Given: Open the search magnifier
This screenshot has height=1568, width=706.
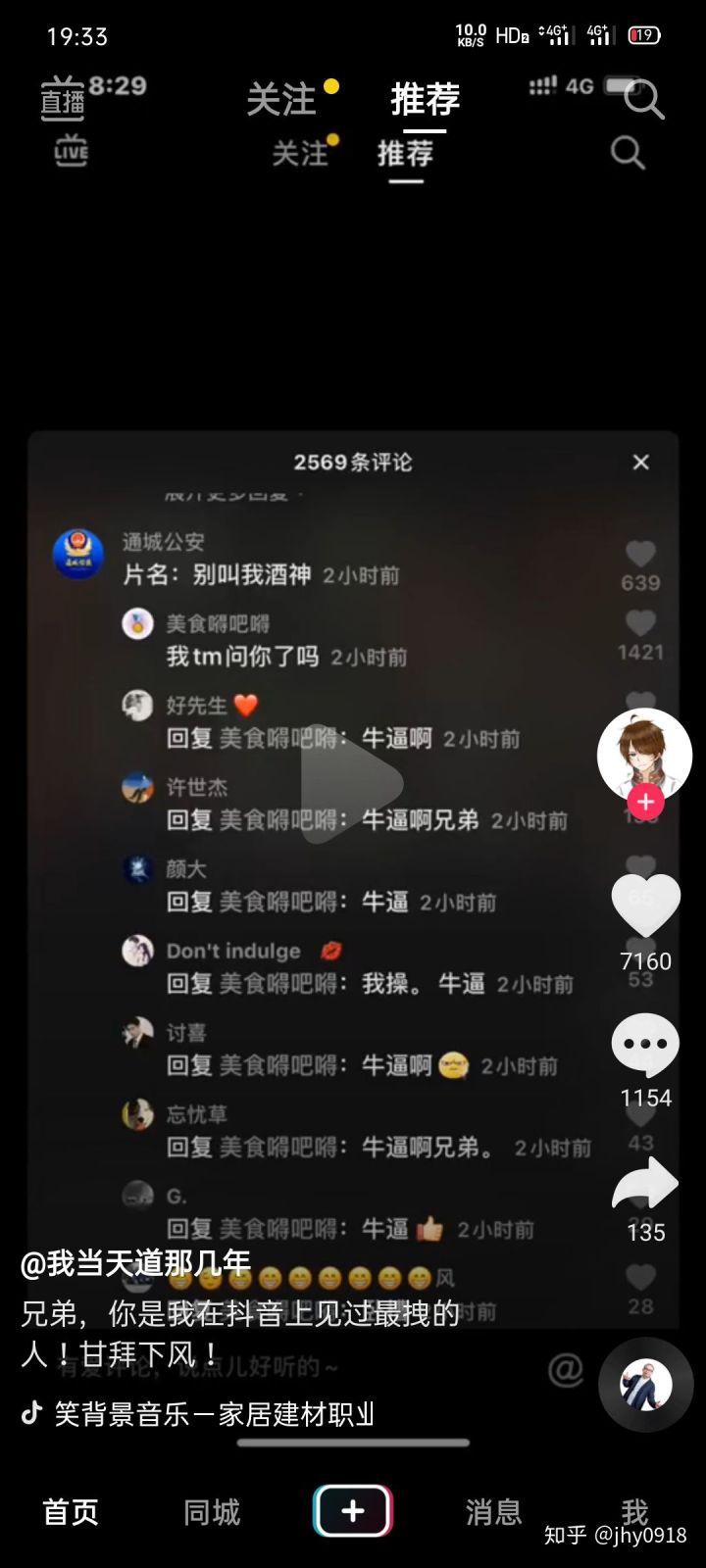Looking at the screenshot, I should click(643, 99).
